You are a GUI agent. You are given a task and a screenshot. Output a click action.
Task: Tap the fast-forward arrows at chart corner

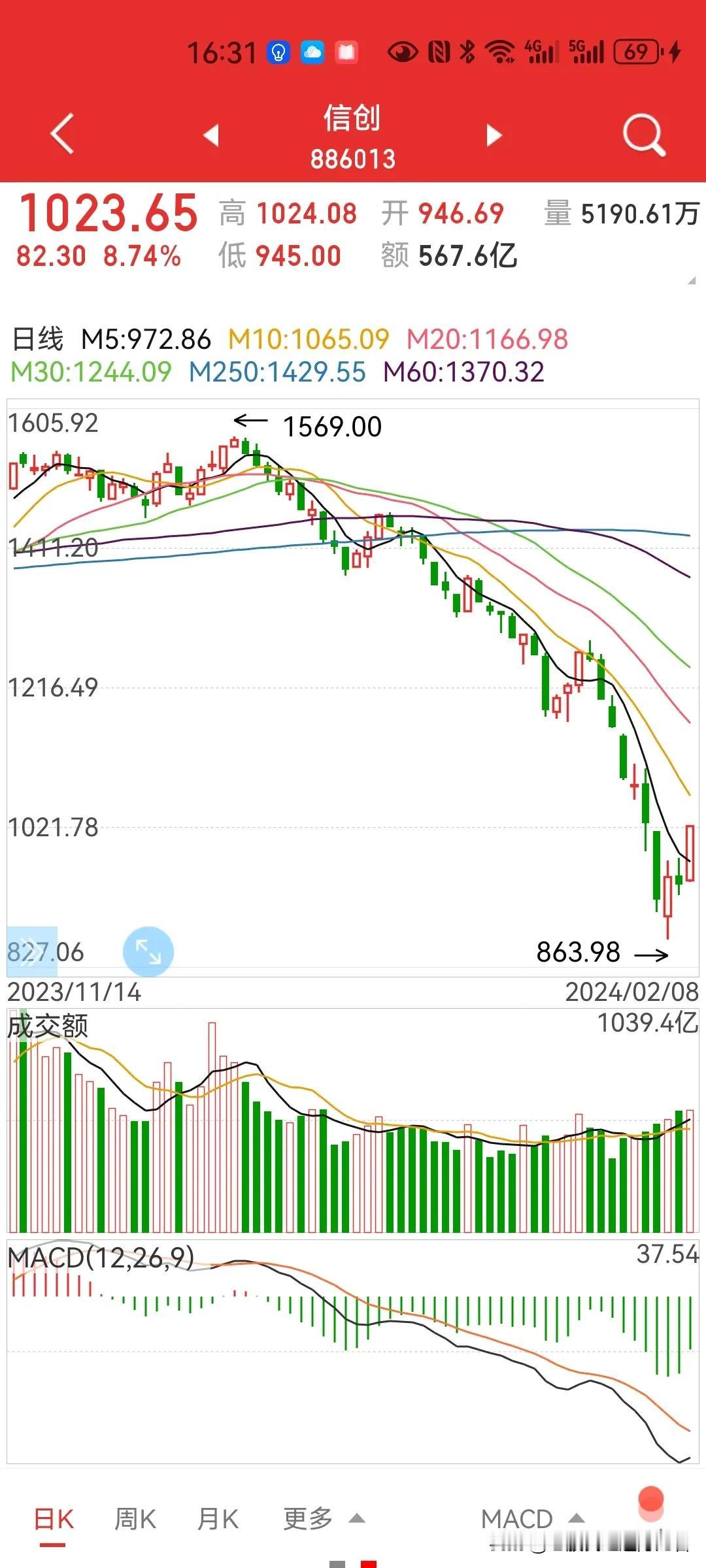pos(31,952)
